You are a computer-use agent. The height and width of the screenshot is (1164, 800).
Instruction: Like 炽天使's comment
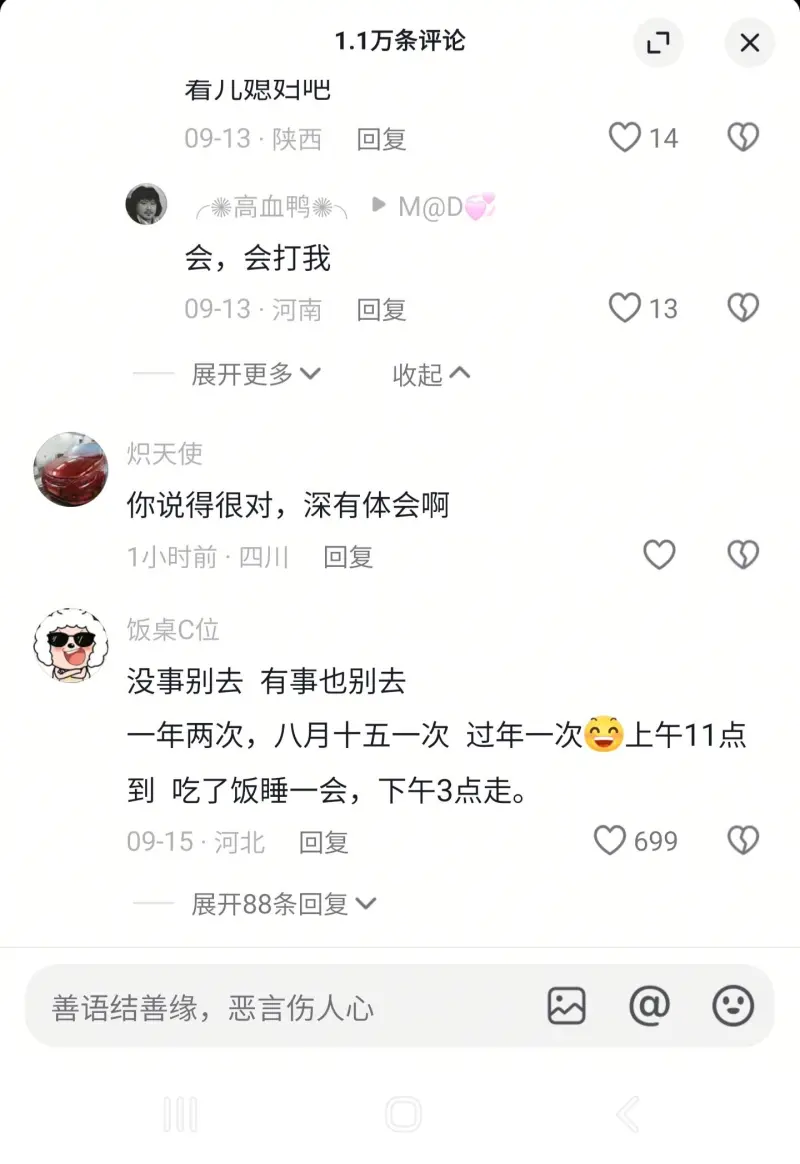click(x=658, y=555)
